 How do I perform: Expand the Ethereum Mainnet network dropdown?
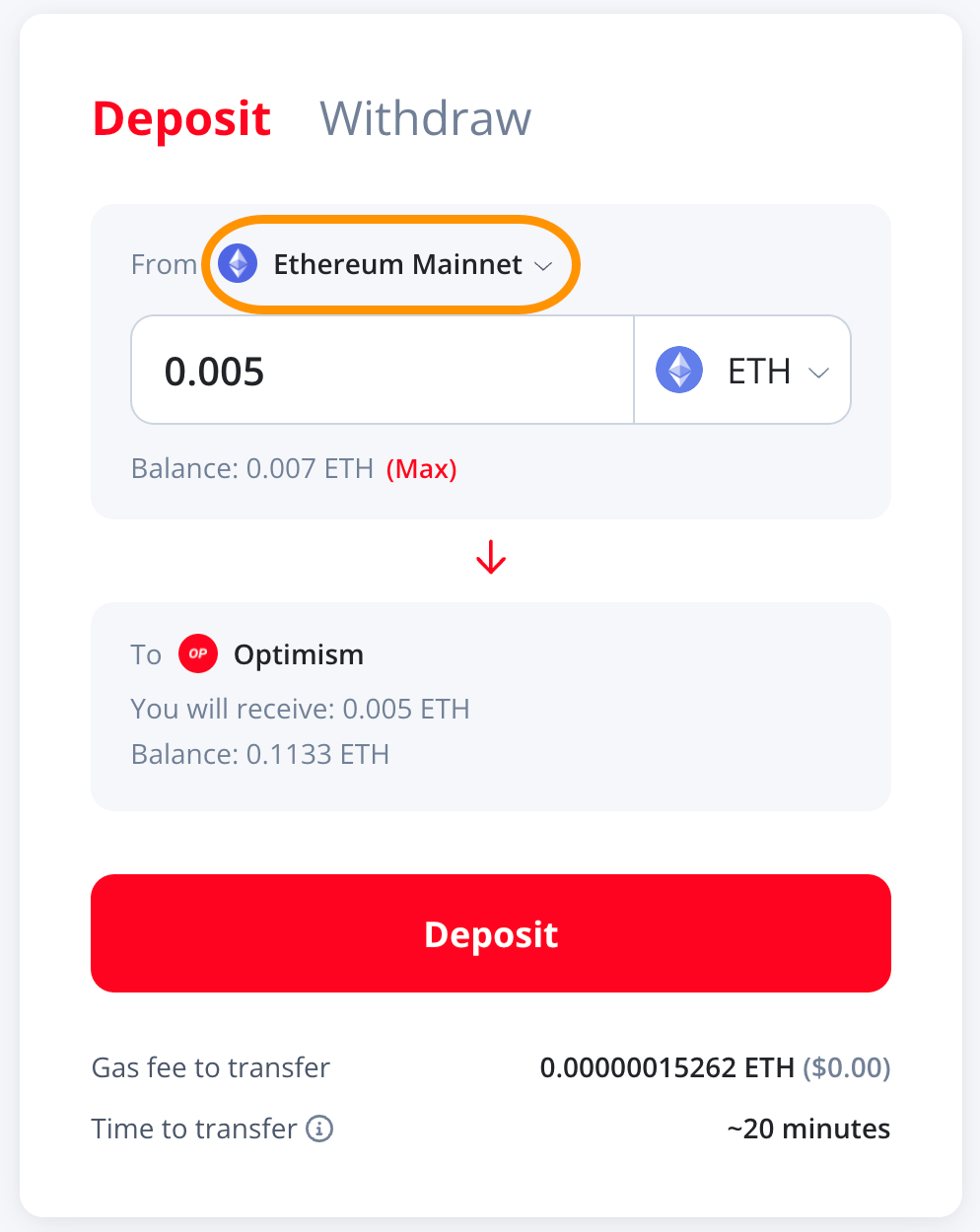(x=391, y=264)
